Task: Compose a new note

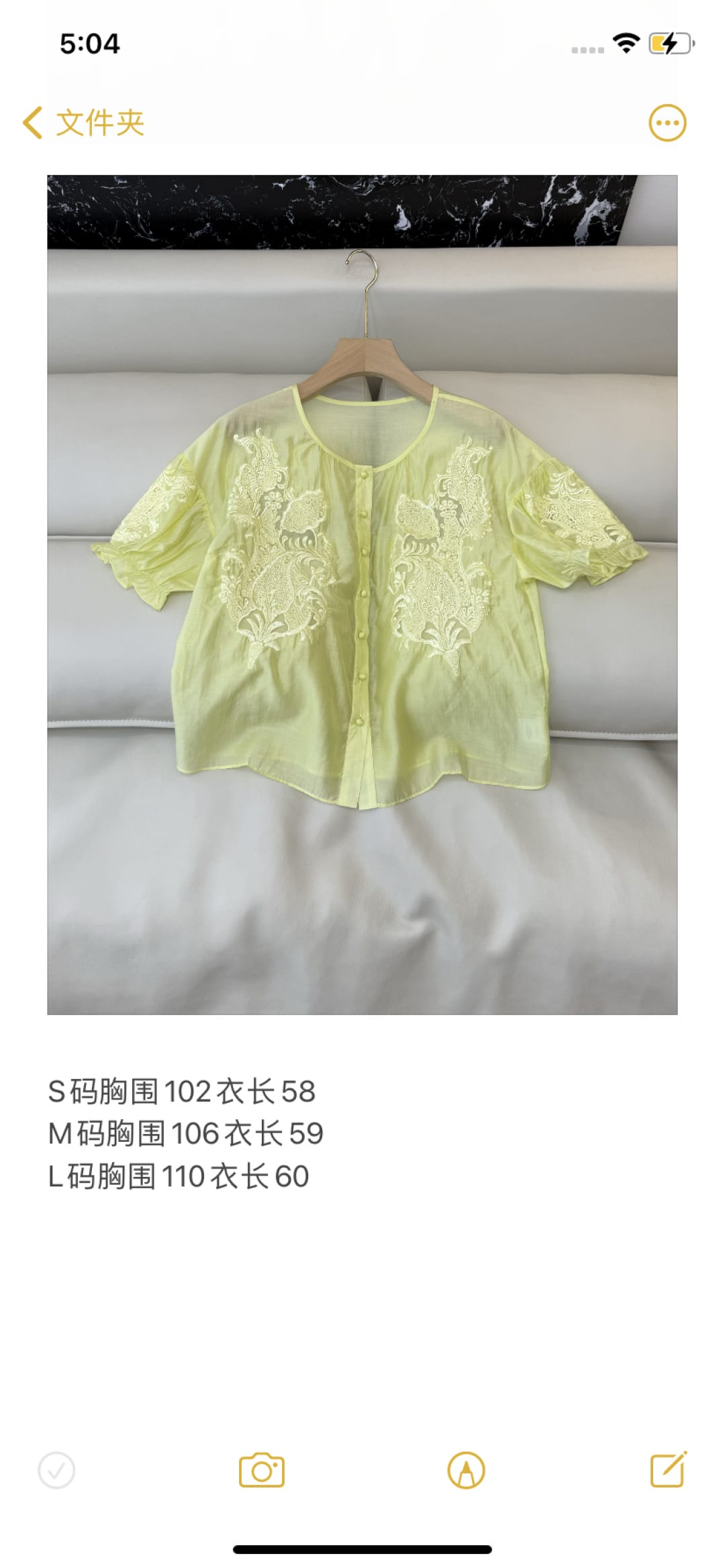Action: coord(669,1469)
